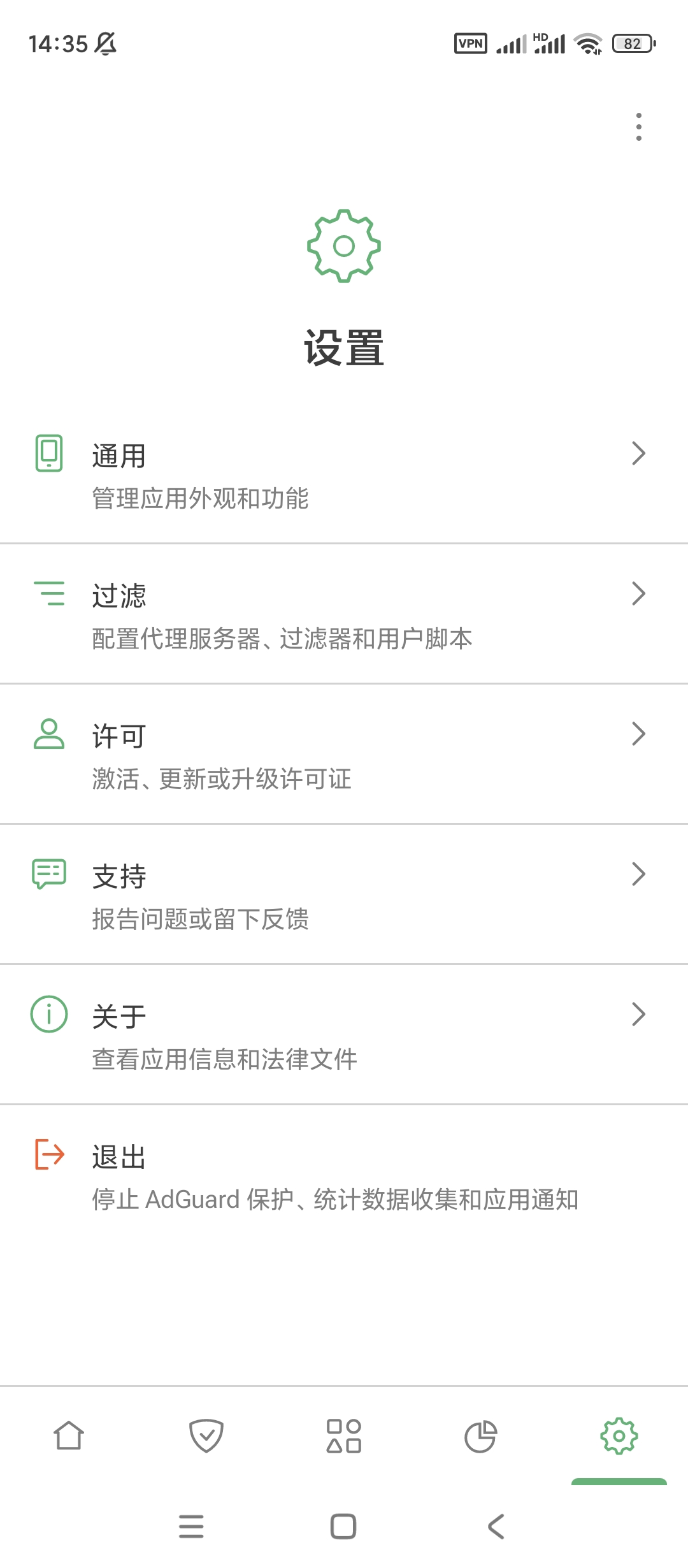Switch to the apps management tab
Viewport: 688px width, 1568px height.
tap(344, 1435)
